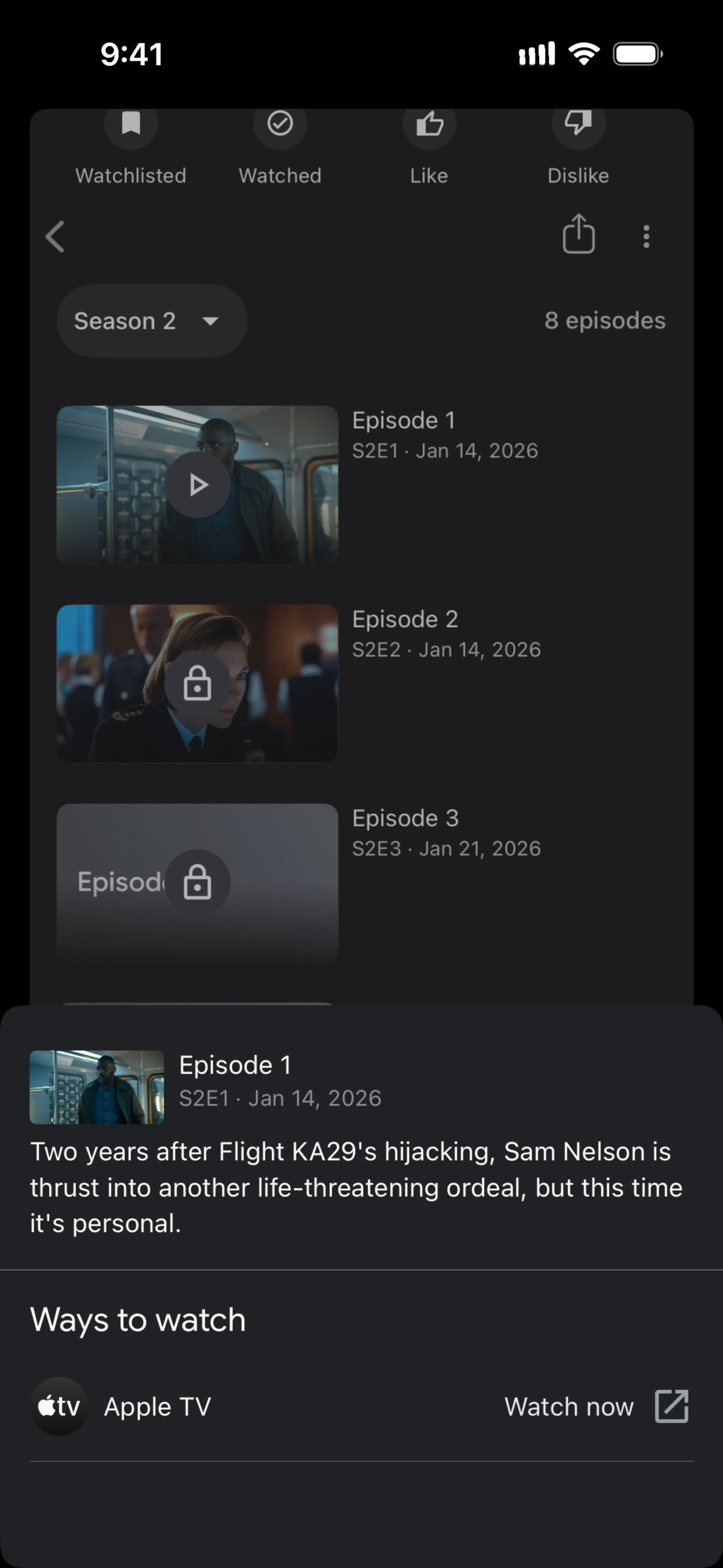Go back with the left arrow
The height and width of the screenshot is (1568, 723).
(55, 236)
